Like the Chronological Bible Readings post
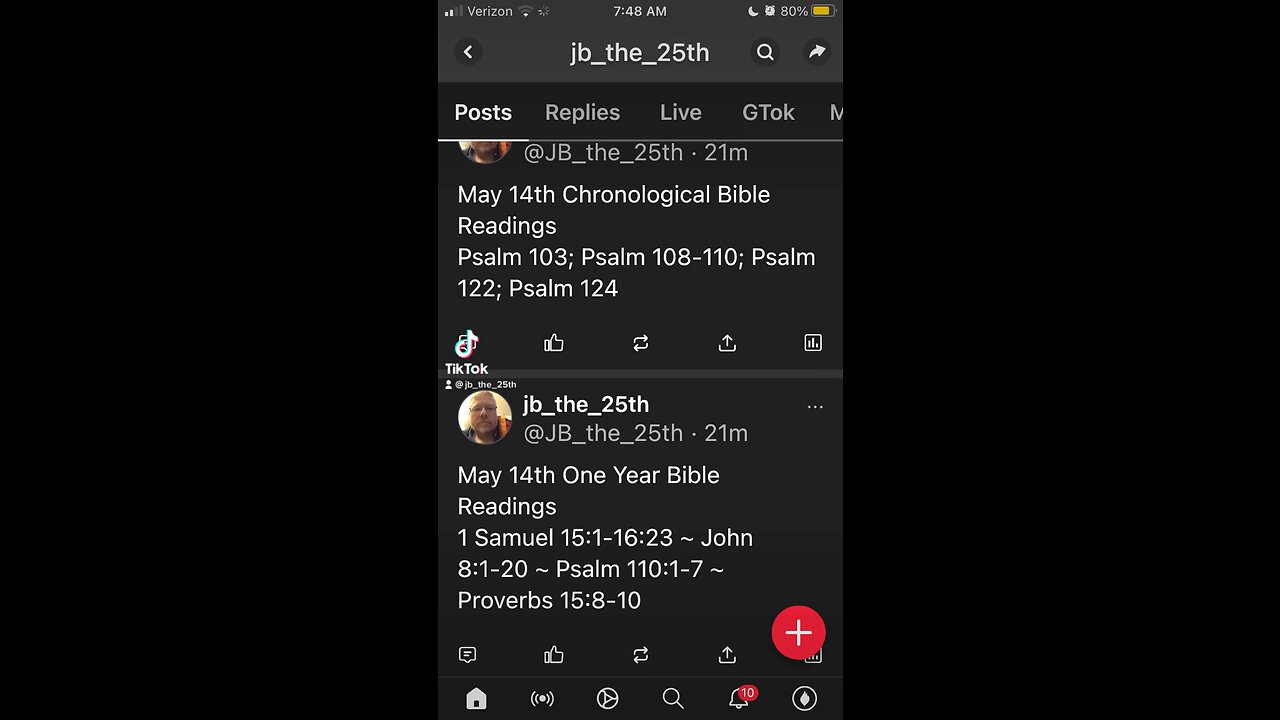Viewport: 1280px width, 720px height. click(554, 343)
